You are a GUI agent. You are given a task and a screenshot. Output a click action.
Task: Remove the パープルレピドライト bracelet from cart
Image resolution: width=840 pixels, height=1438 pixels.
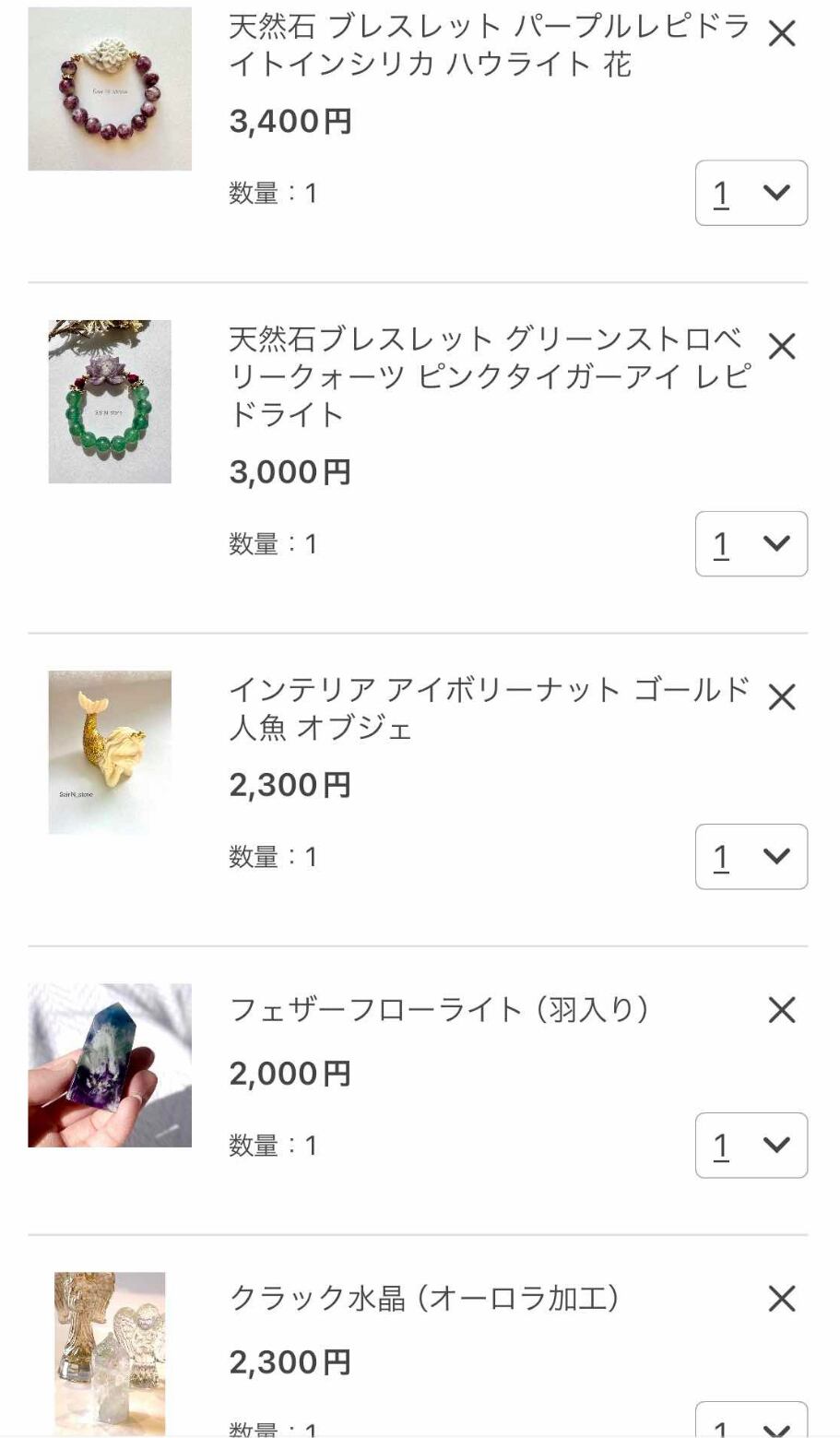(781, 34)
